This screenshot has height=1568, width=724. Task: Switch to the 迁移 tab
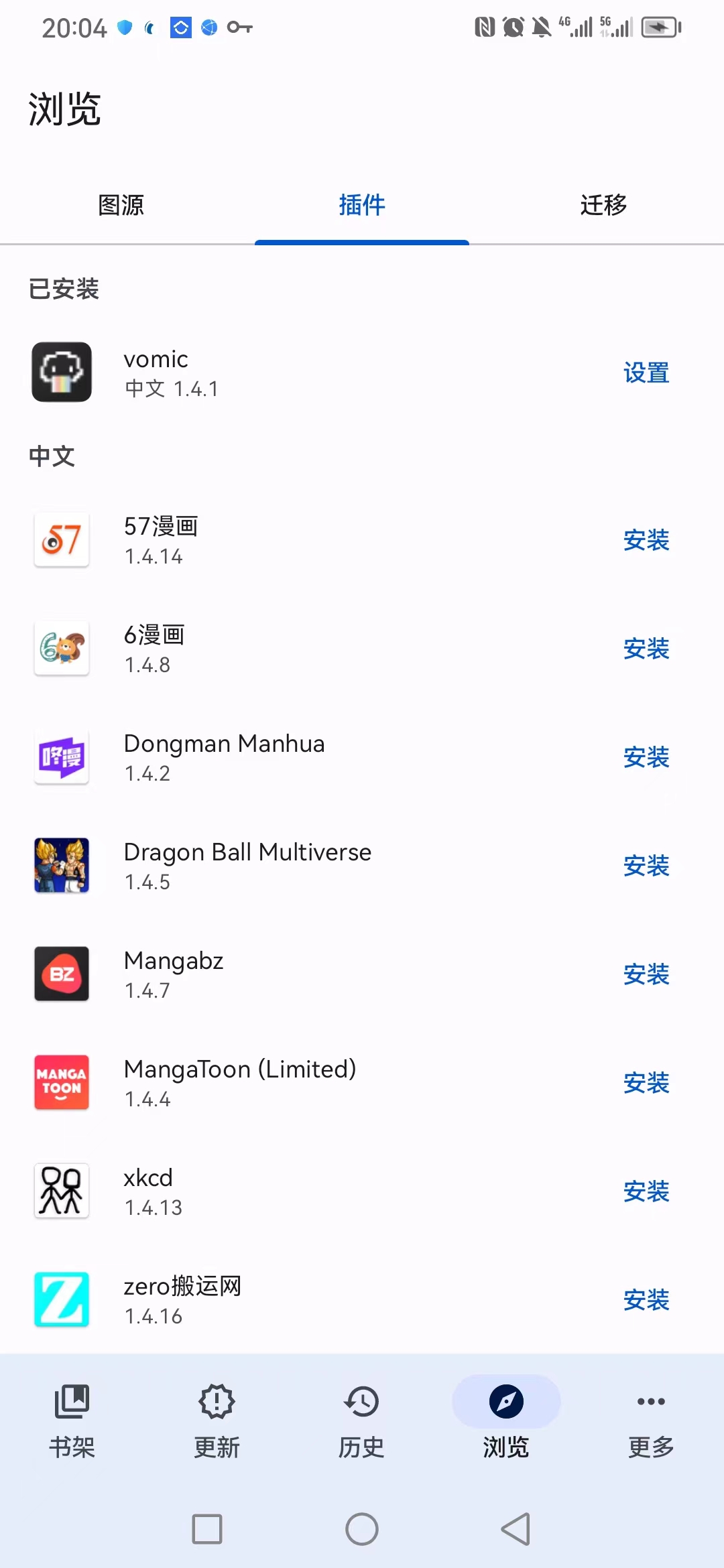603,205
